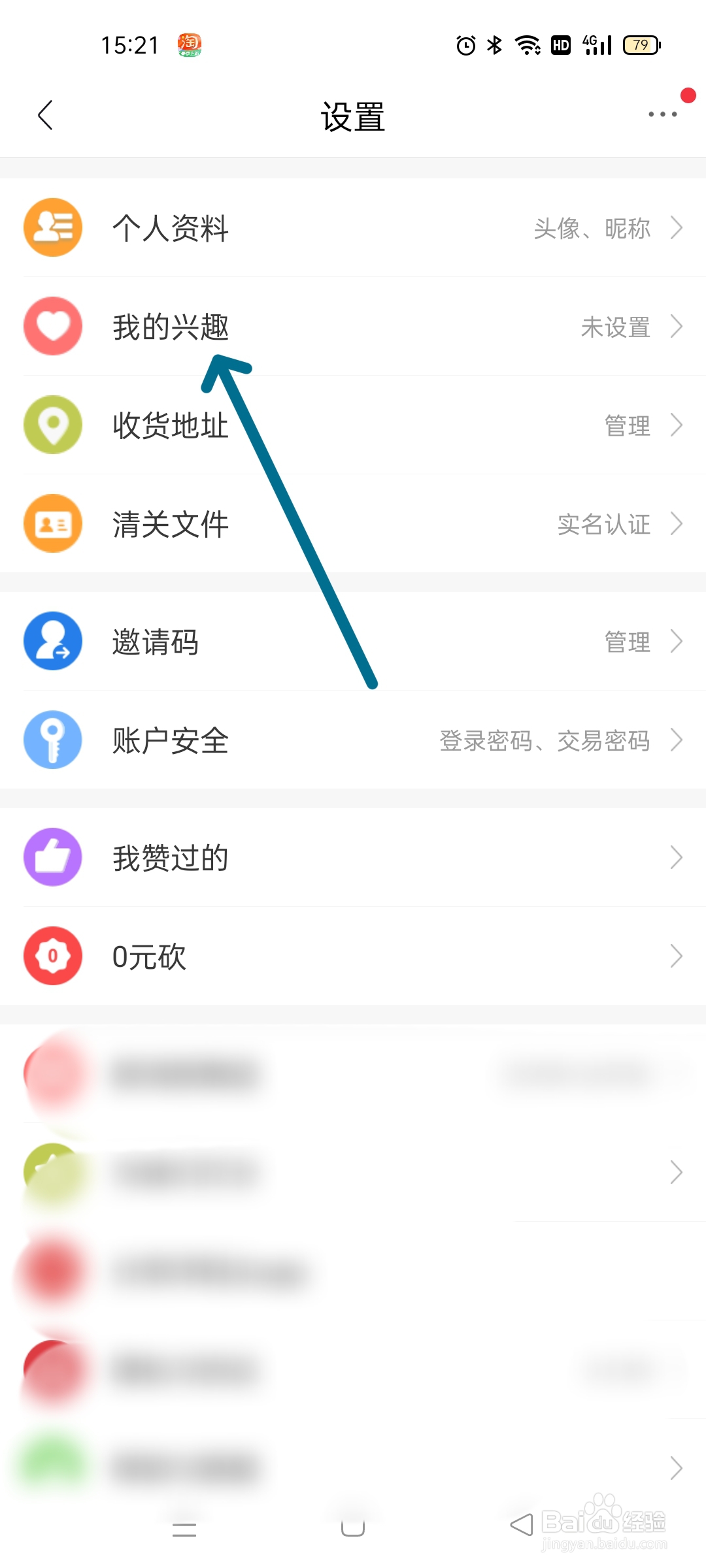This screenshot has height=1568, width=706.
Task: Click 头像、昵称 on the profile row
Action: pos(592,227)
